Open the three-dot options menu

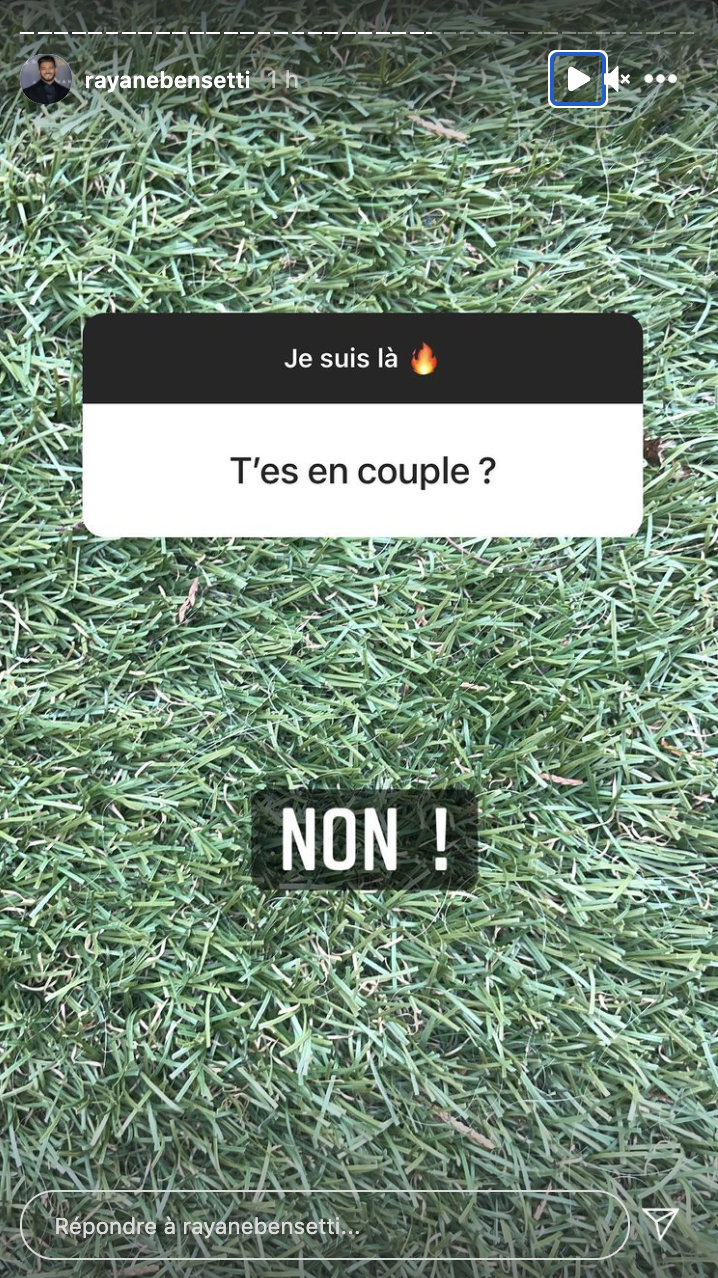coord(660,79)
